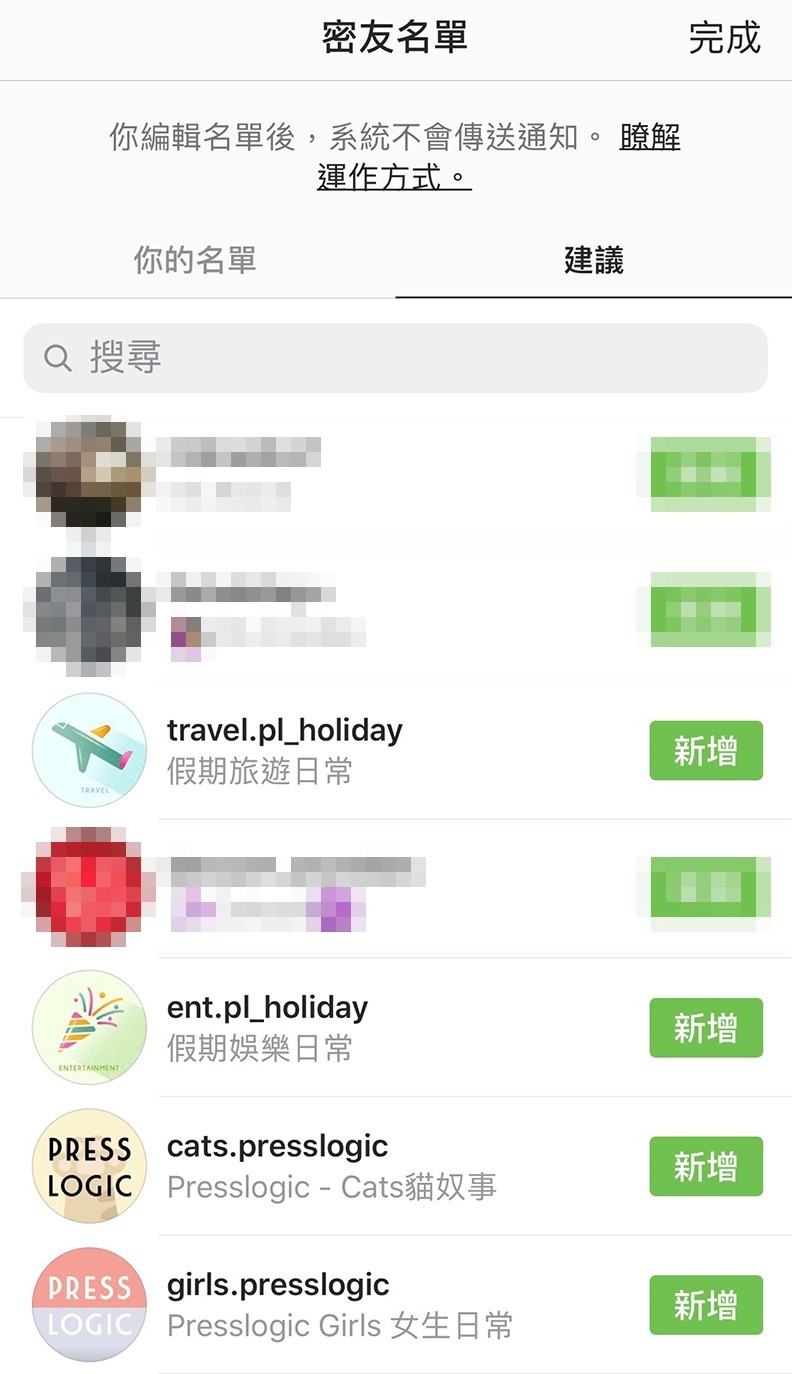Open the 瞭解運作方式 link
The image size is (792, 1374).
point(394,178)
